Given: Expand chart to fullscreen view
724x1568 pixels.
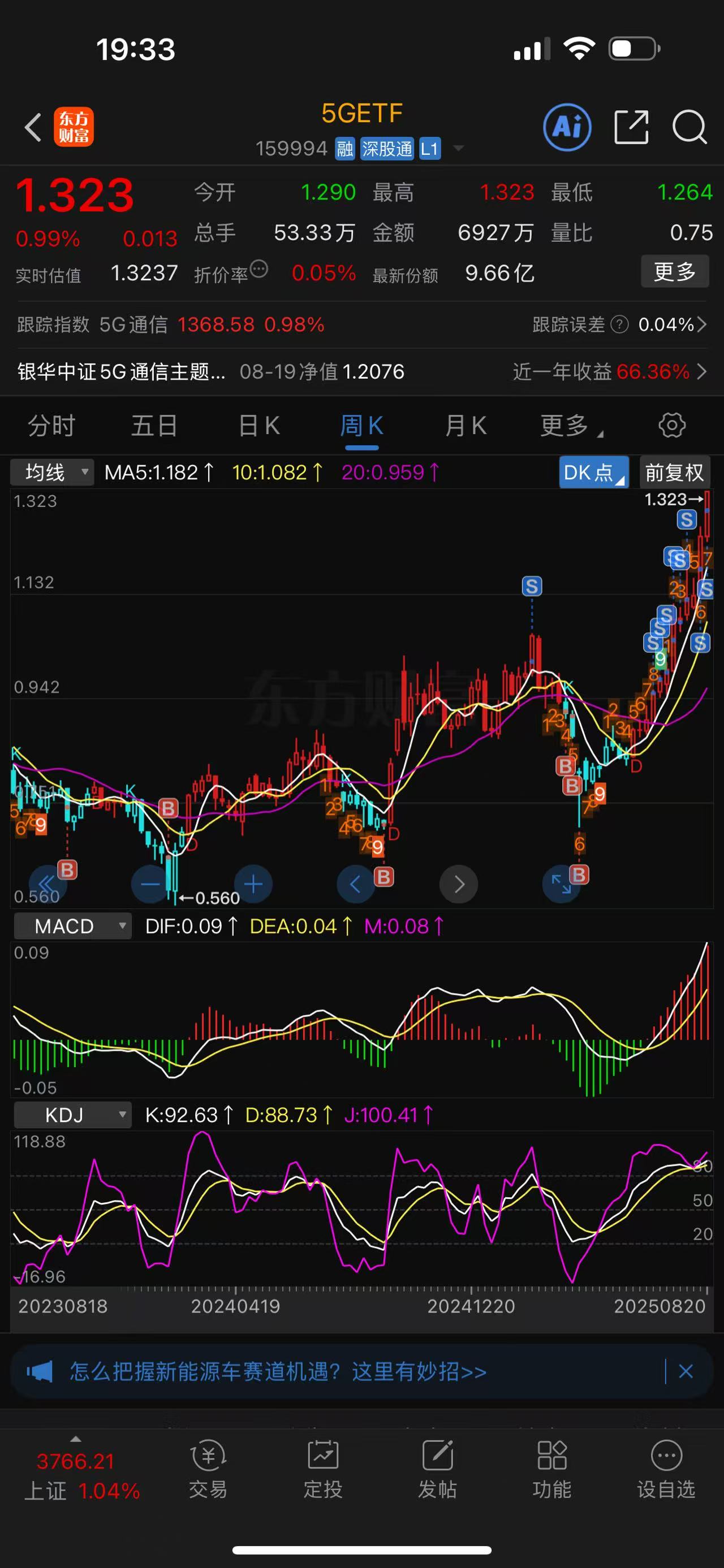Looking at the screenshot, I should tap(562, 885).
